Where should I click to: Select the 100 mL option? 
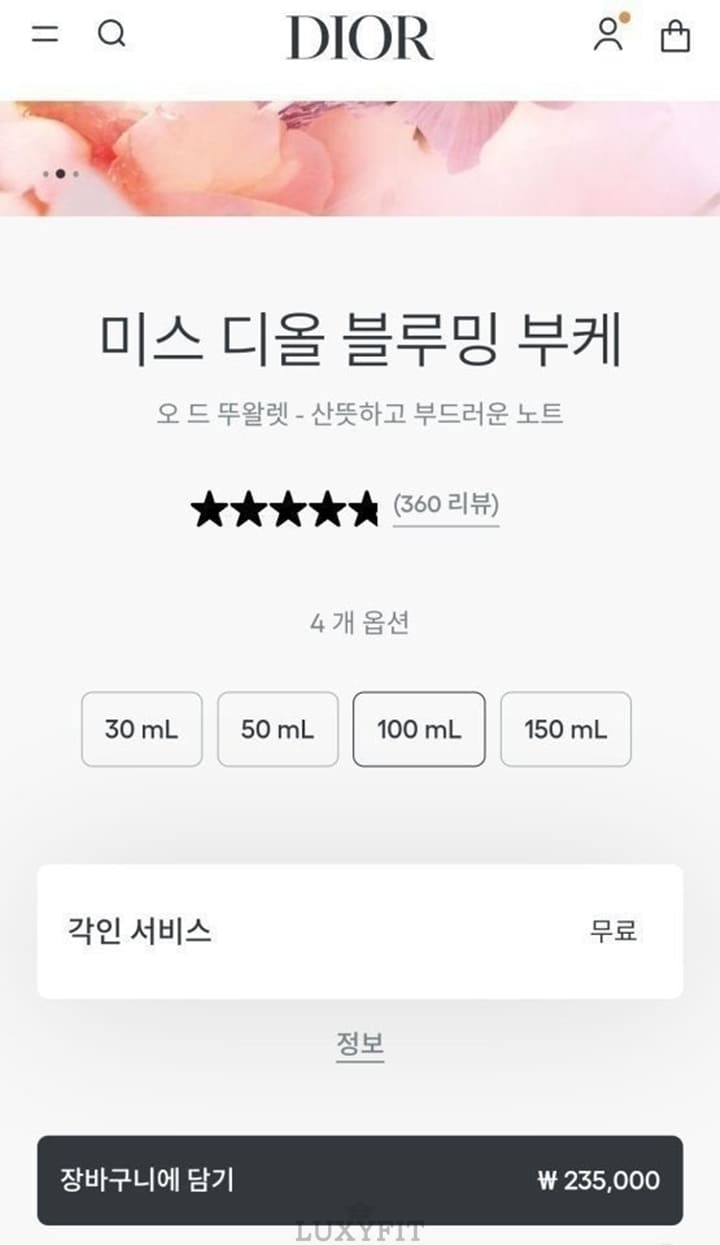point(419,729)
